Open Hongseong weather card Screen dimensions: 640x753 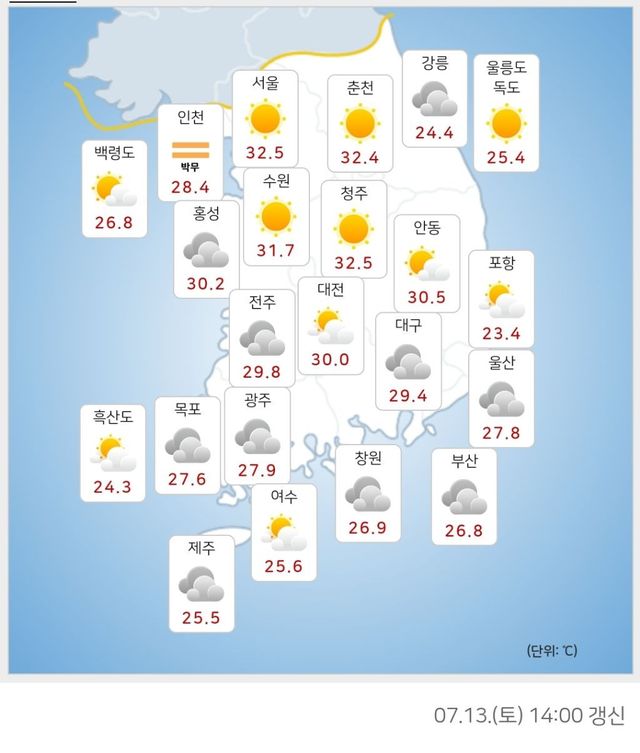pyautogui.click(x=206, y=249)
